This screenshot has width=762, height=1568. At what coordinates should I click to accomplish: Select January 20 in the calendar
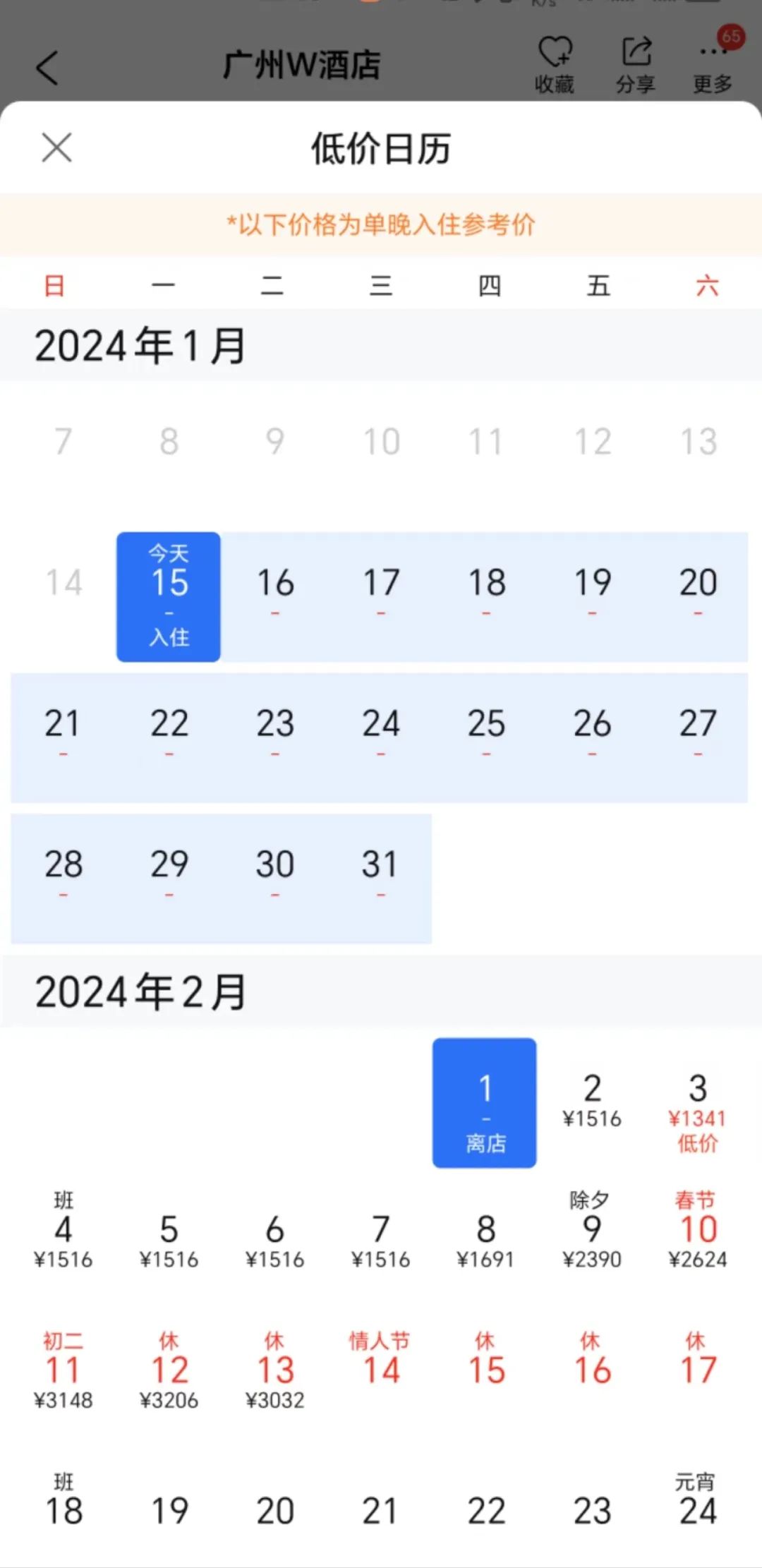[x=698, y=596]
